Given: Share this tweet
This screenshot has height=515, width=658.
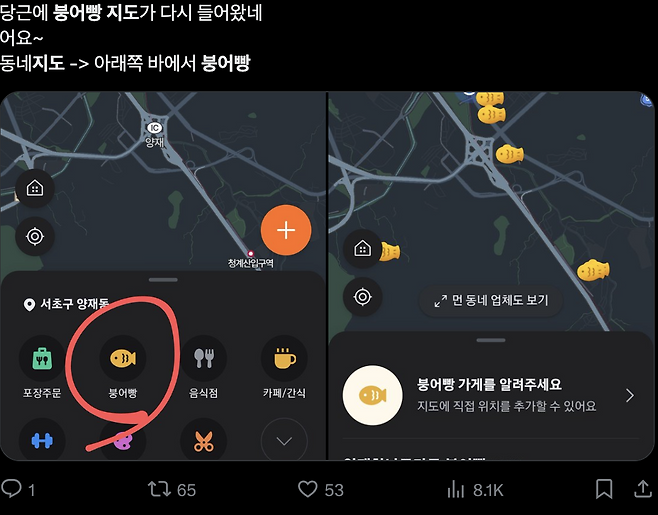Looking at the screenshot, I should 643,489.
